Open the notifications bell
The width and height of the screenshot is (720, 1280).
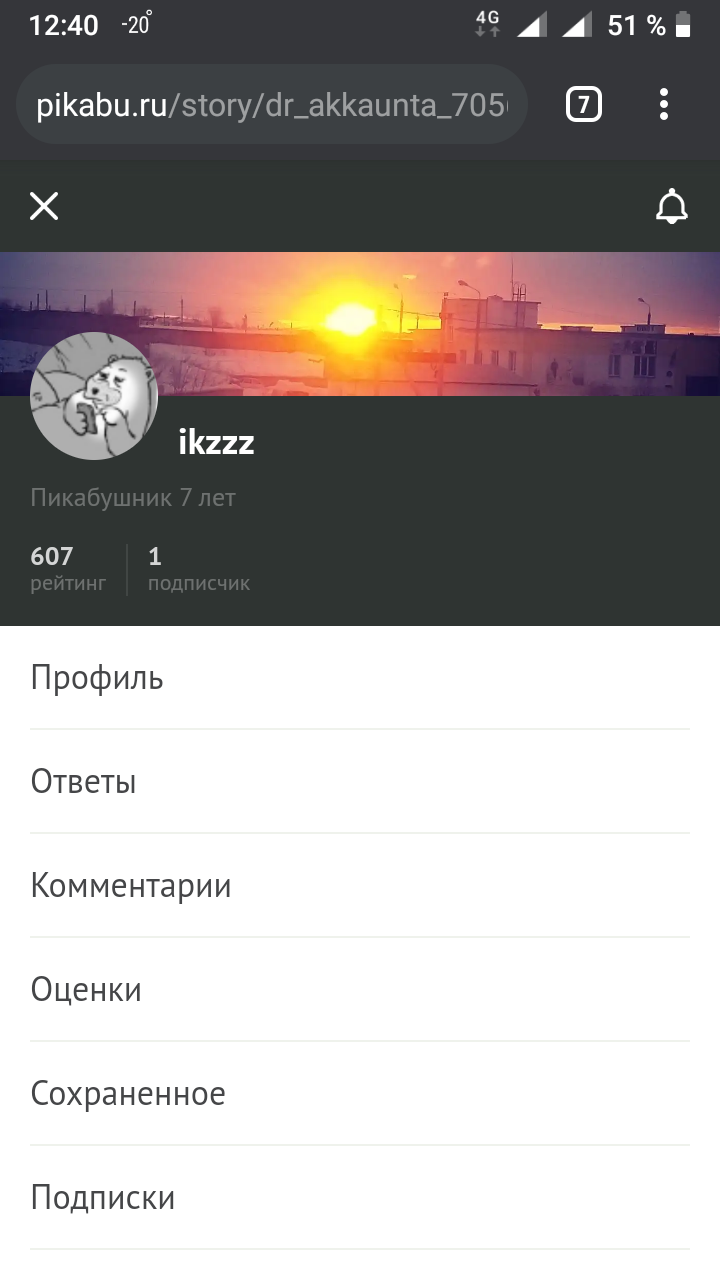(x=672, y=206)
